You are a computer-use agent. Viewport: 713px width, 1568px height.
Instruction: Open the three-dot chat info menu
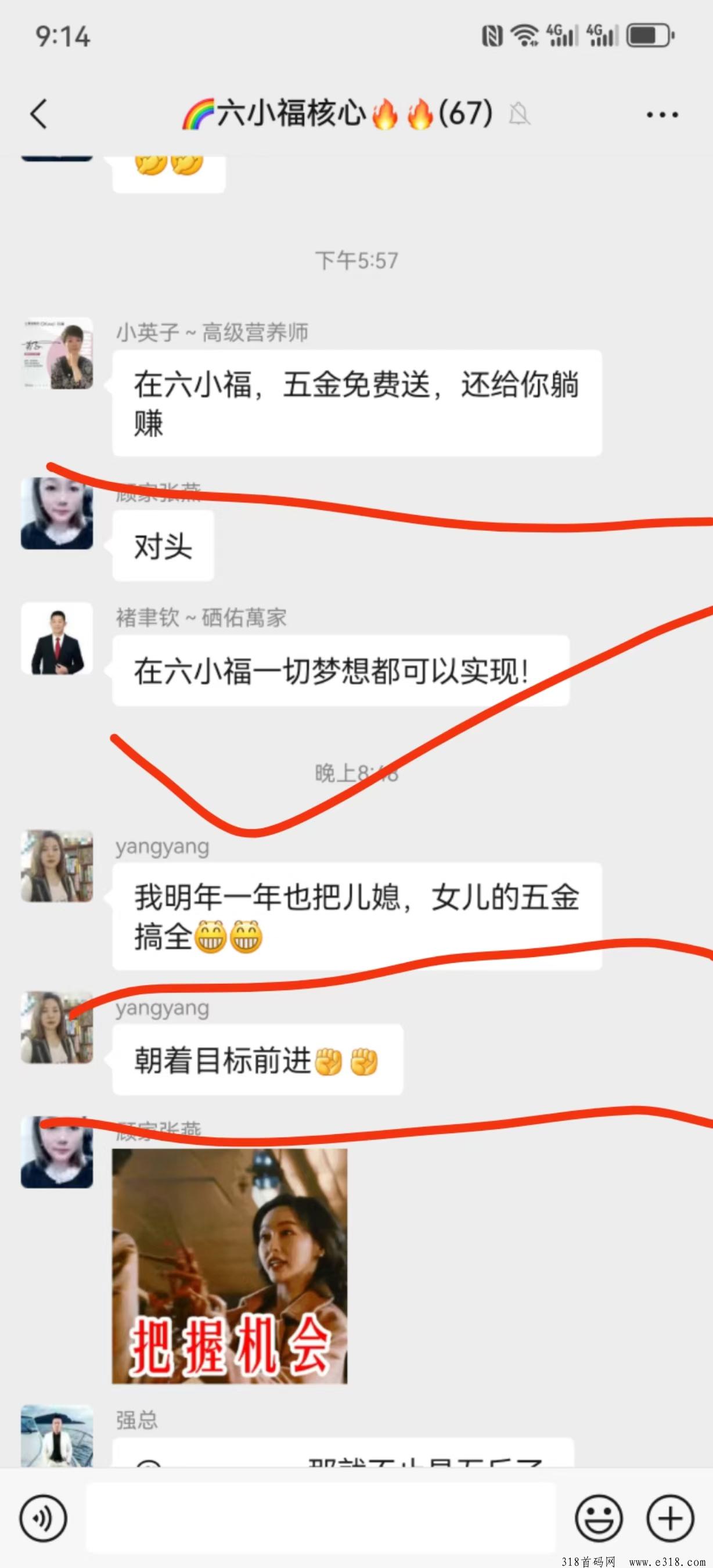pyautogui.click(x=662, y=114)
